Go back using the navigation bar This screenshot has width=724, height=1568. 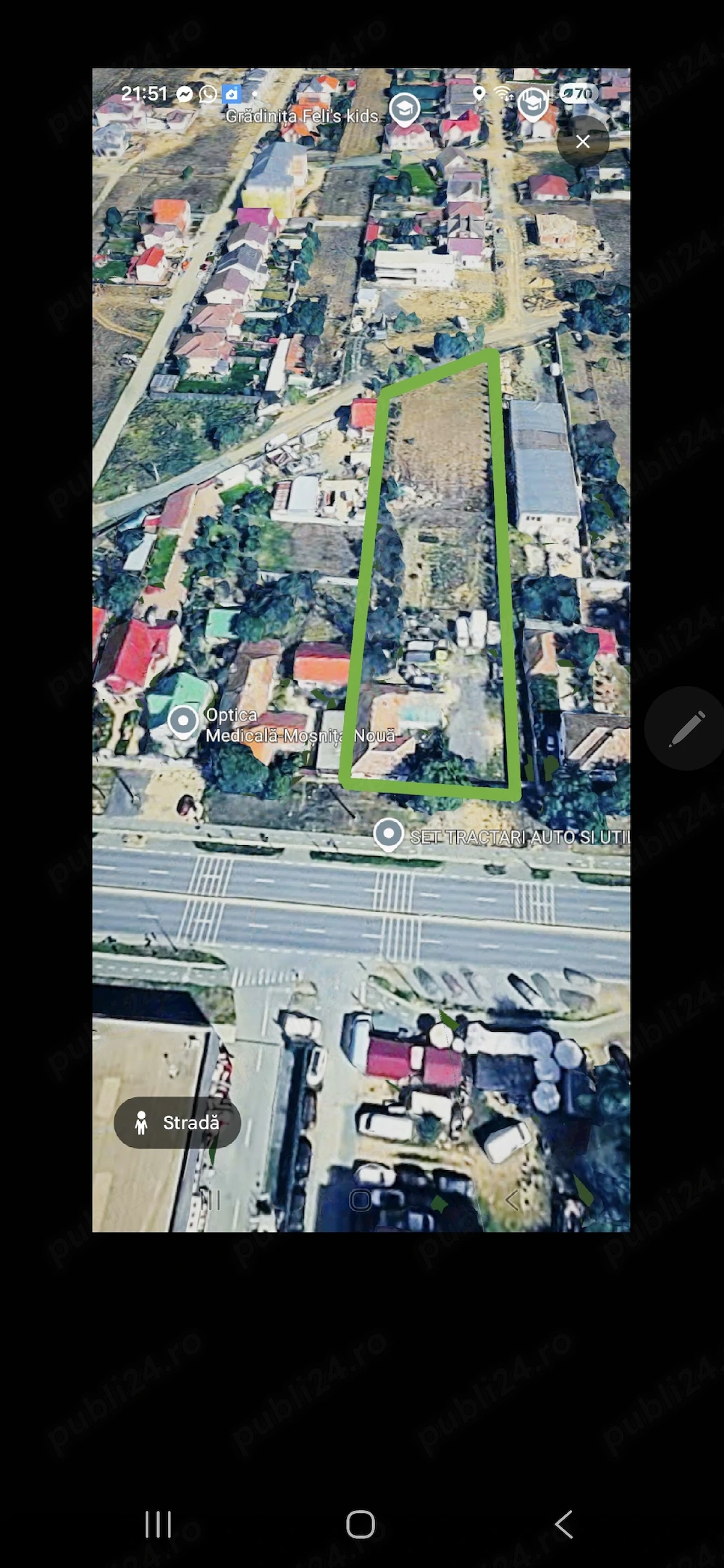click(x=564, y=1524)
